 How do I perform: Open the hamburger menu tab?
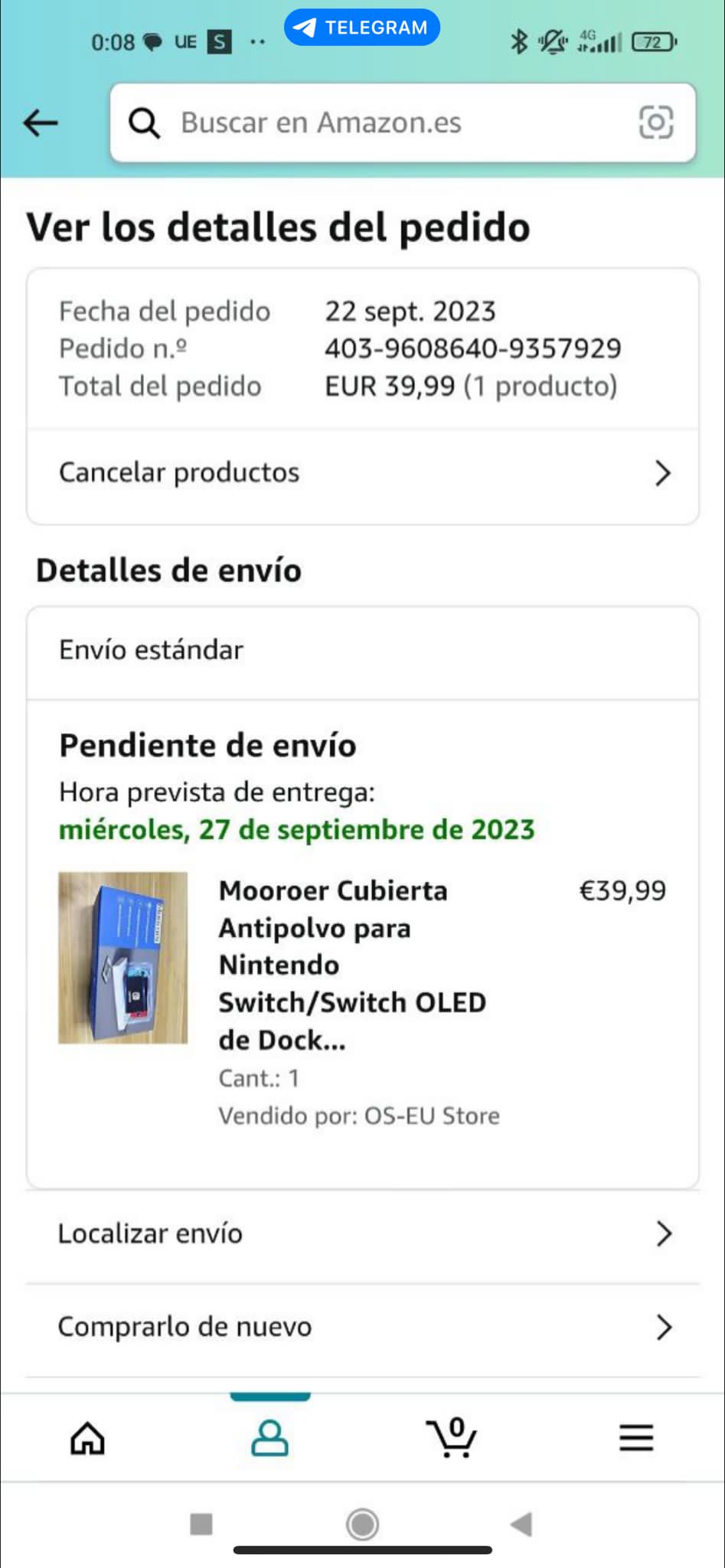pyautogui.click(x=636, y=1438)
